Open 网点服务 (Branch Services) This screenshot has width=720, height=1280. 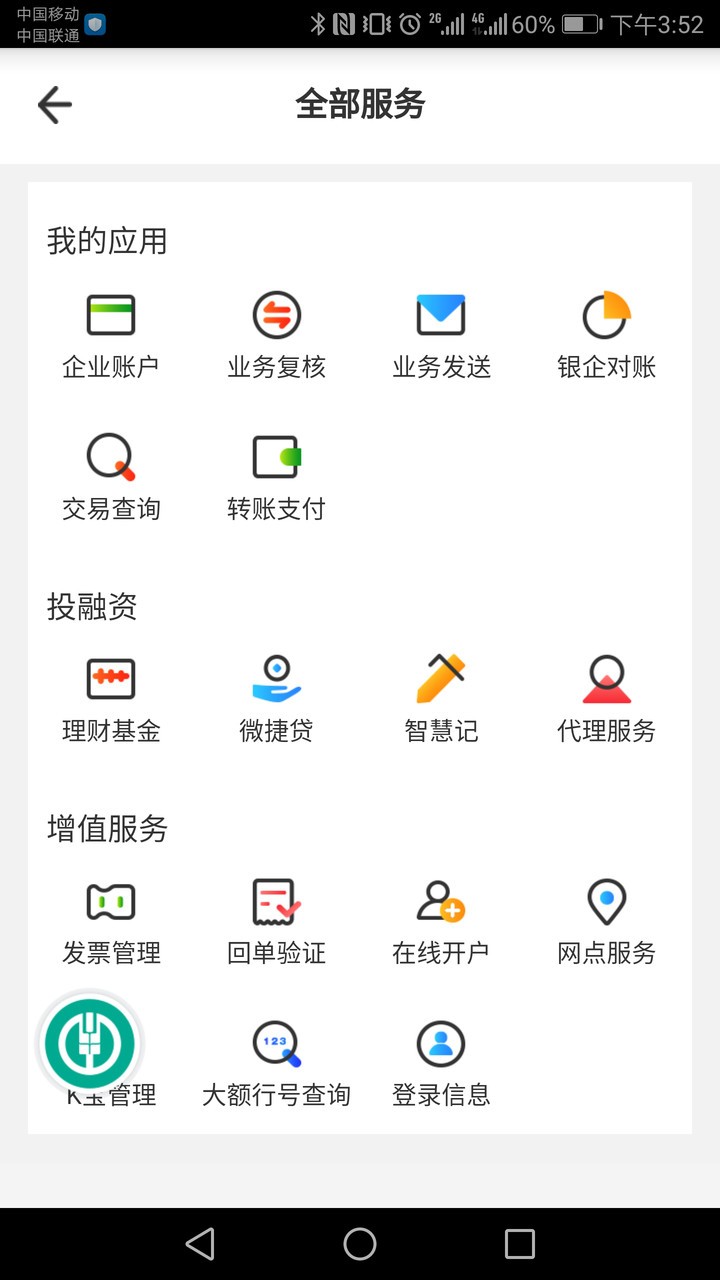605,920
